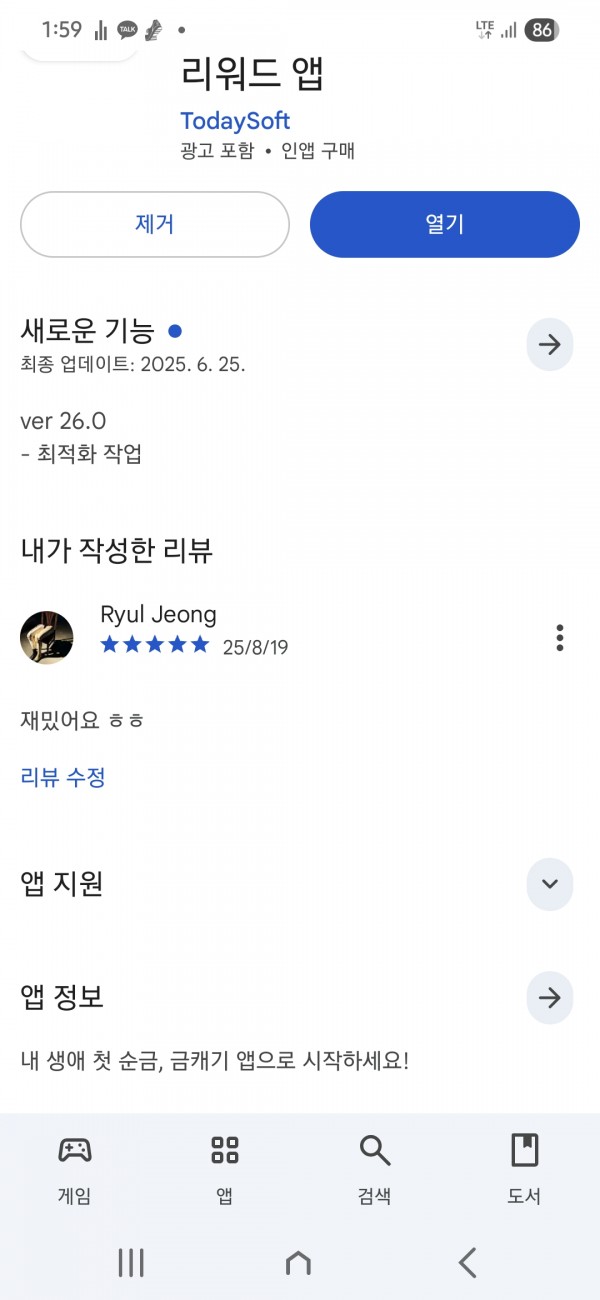Open the app with 열기
This screenshot has height=1300, width=600.
tap(445, 224)
